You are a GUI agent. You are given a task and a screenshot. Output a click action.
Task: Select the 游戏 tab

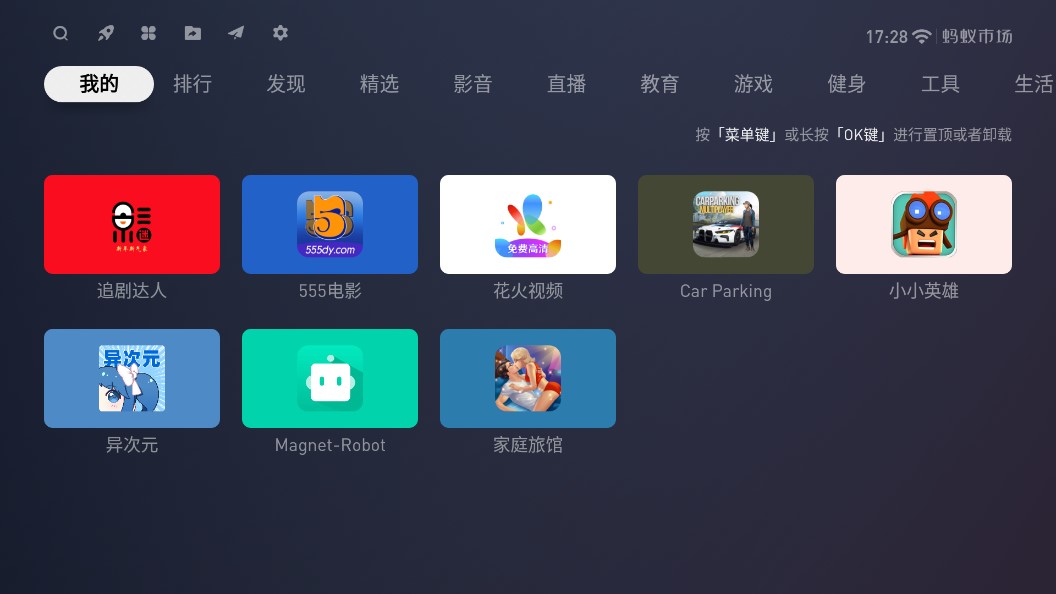coord(753,84)
